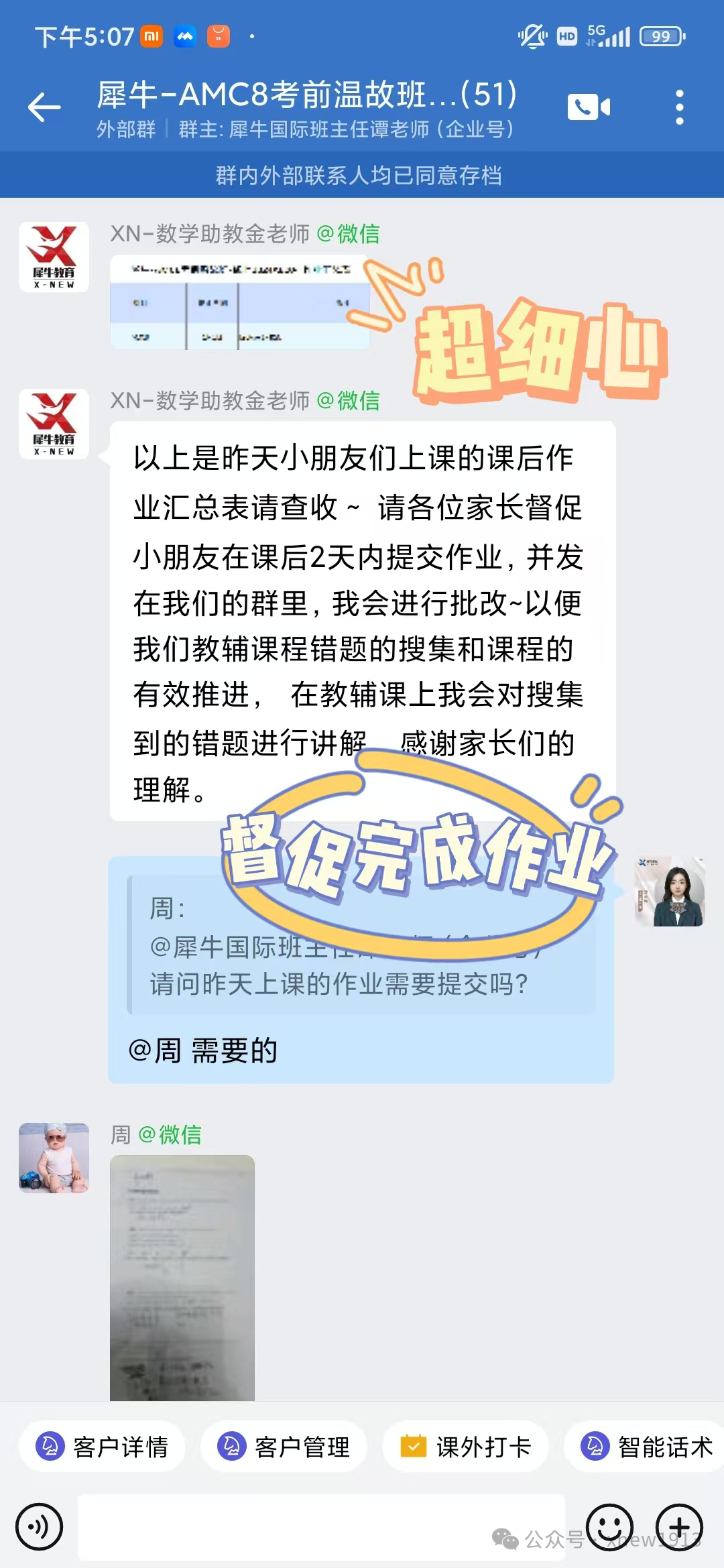Switch to voice message input

[39, 1527]
